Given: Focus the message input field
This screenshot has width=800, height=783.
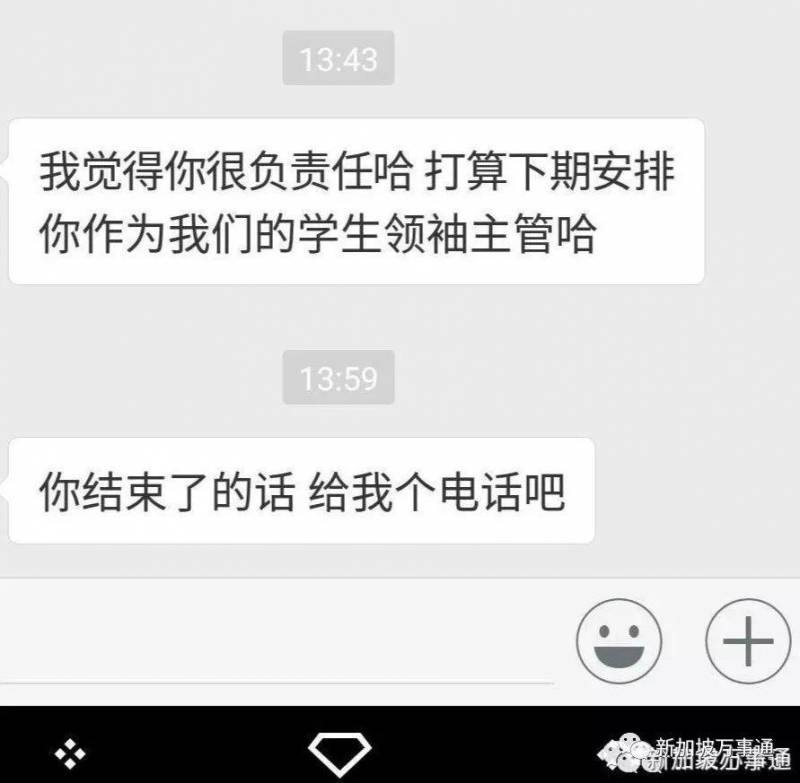Looking at the screenshot, I should point(280,641).
